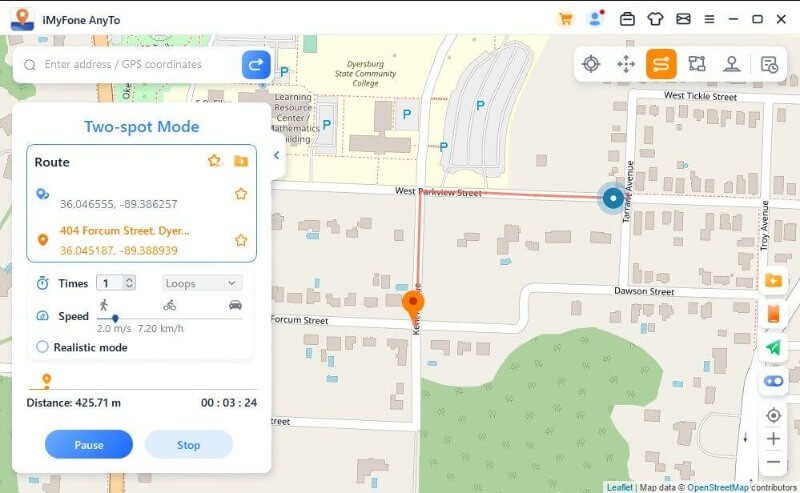Stop the route simulation
The height and width of the screenshot is (493, 800).
(x=188, y=444)
